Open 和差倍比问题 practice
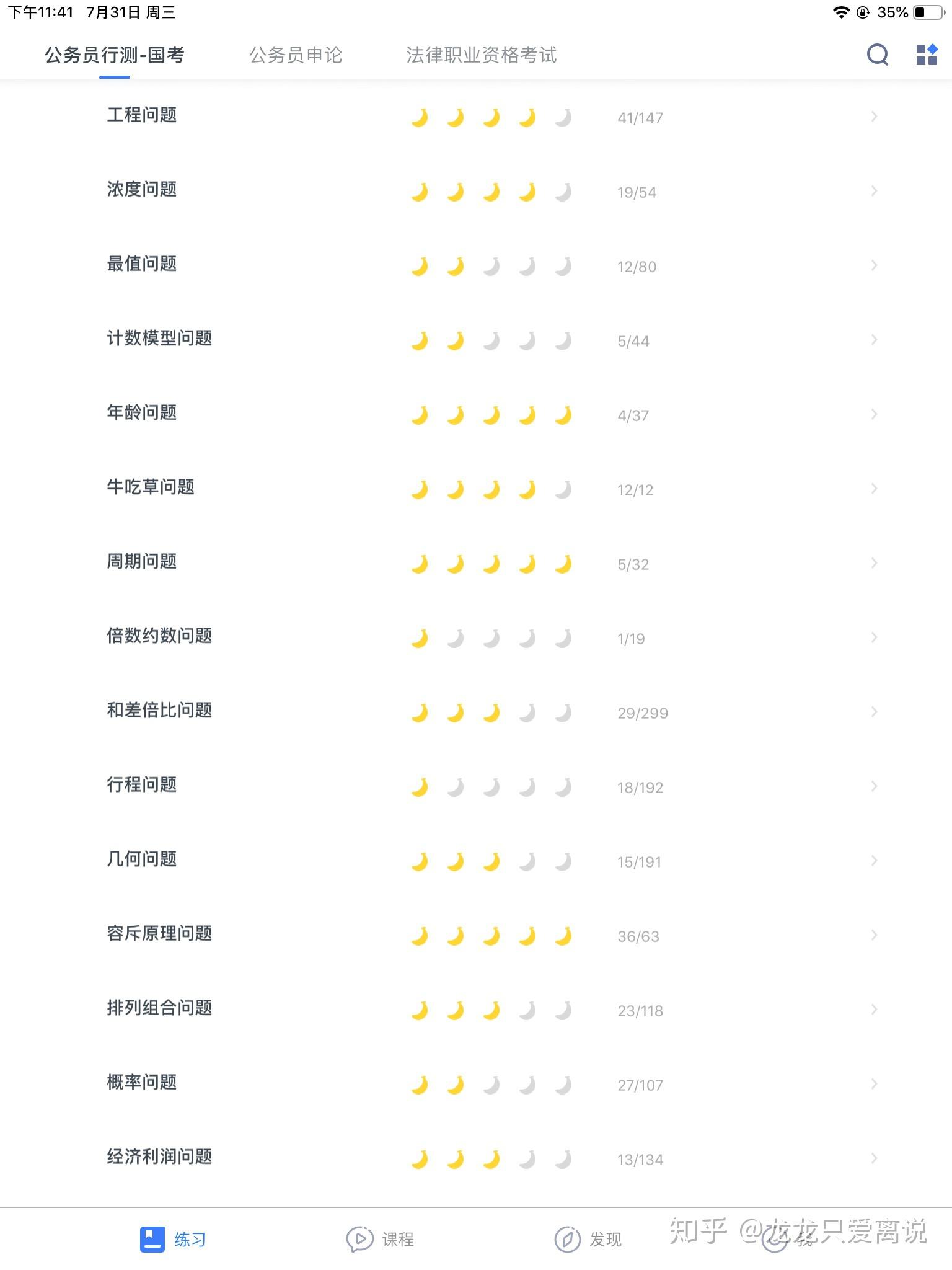This screenshot has width=952, height=1270. click(159, 711)
